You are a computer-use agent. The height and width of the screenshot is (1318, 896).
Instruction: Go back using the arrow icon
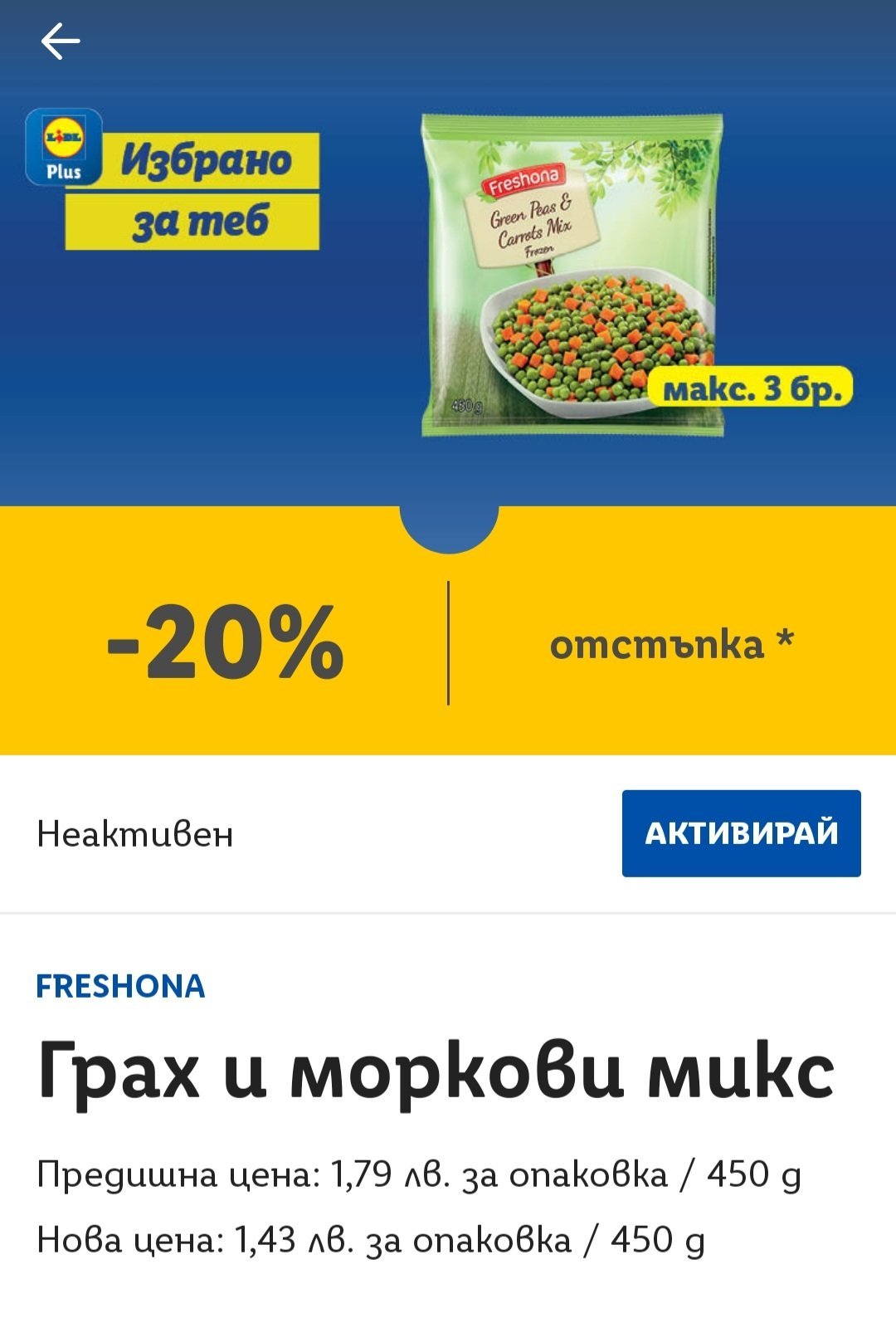click(61, 41)
